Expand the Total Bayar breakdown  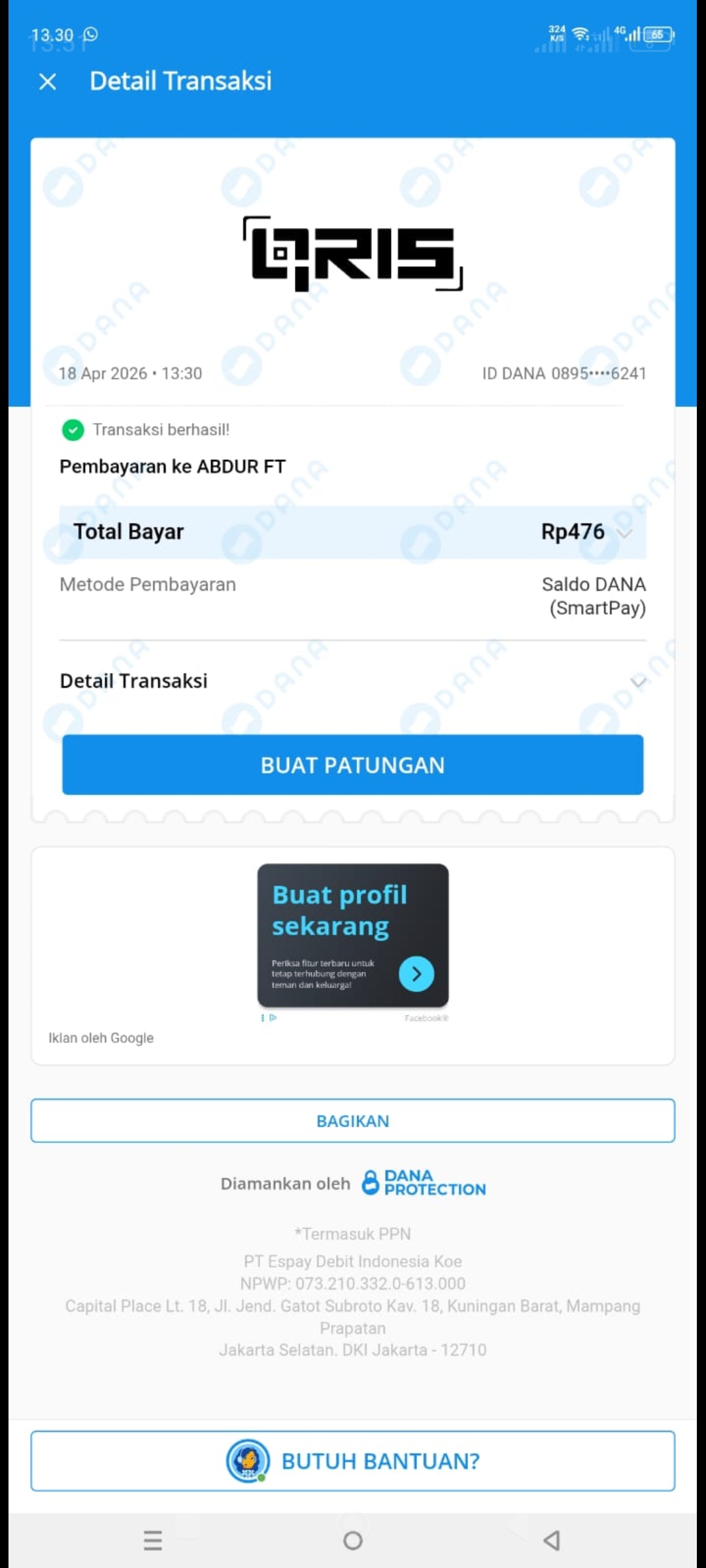point(624,532)
